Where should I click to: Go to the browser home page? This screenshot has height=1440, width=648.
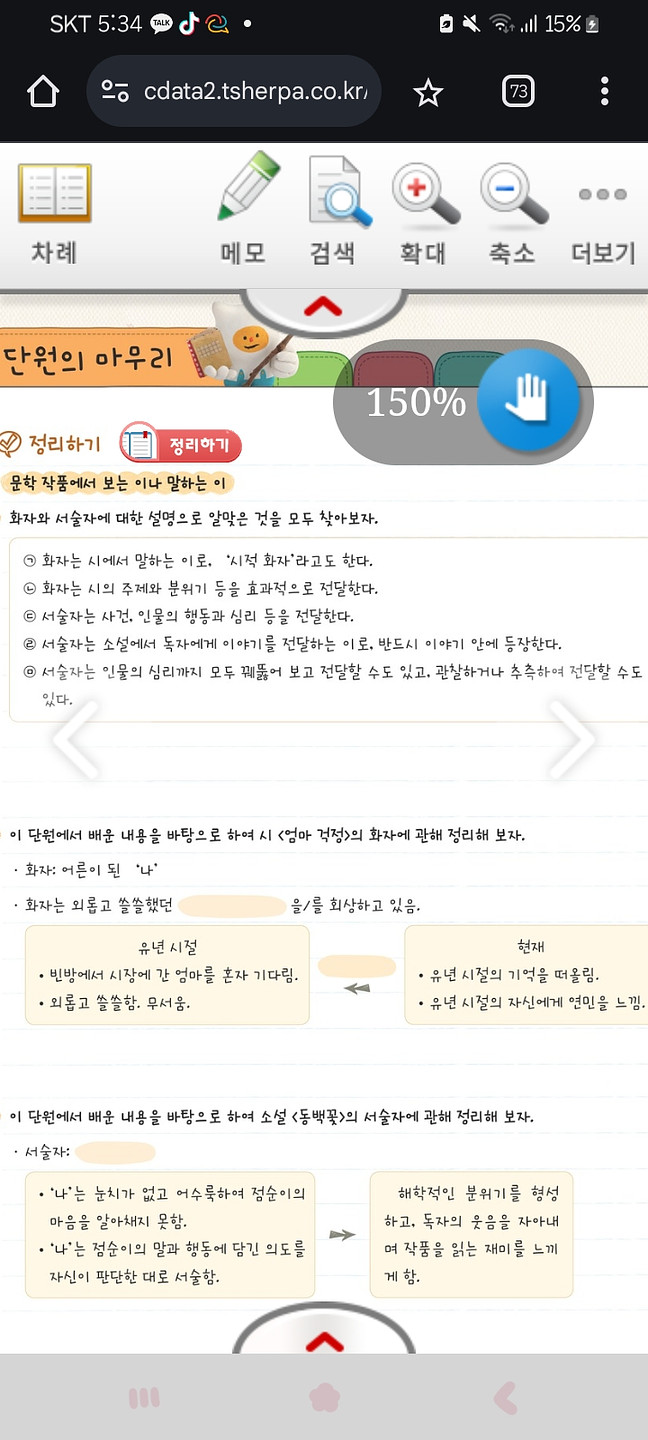pos(43,93)
